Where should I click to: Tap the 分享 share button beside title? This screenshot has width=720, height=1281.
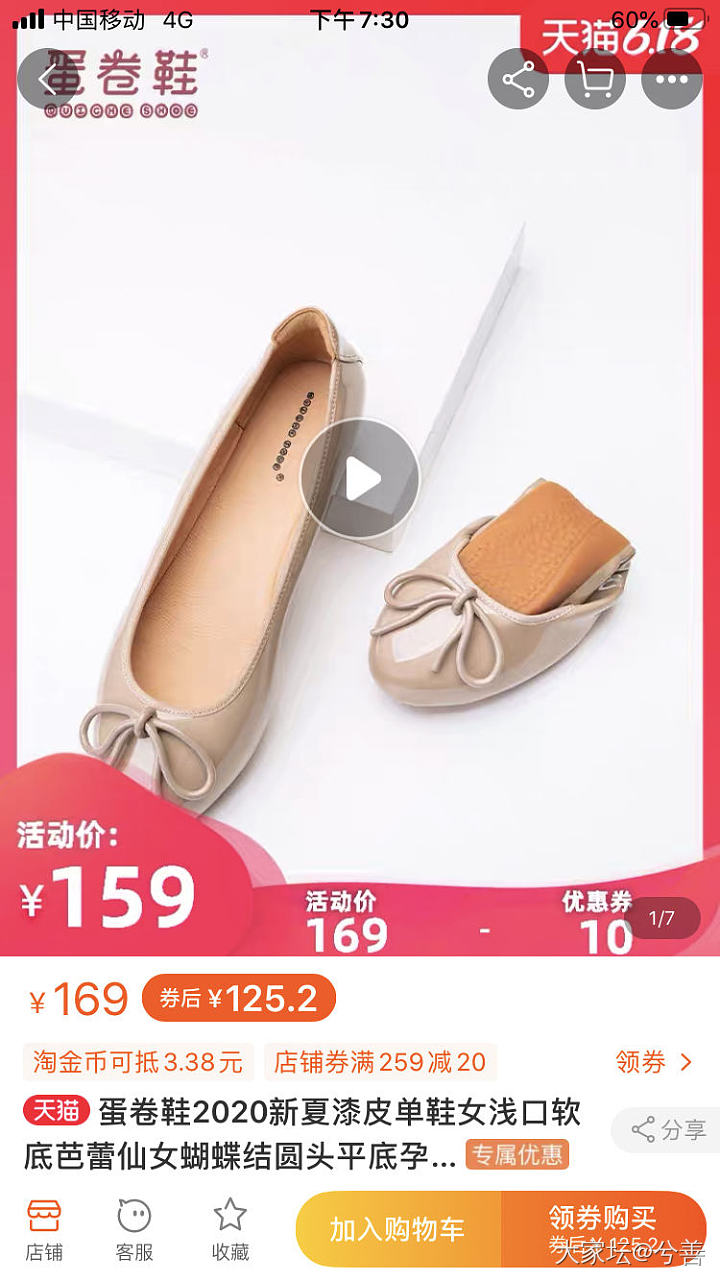pos(668,1130)
